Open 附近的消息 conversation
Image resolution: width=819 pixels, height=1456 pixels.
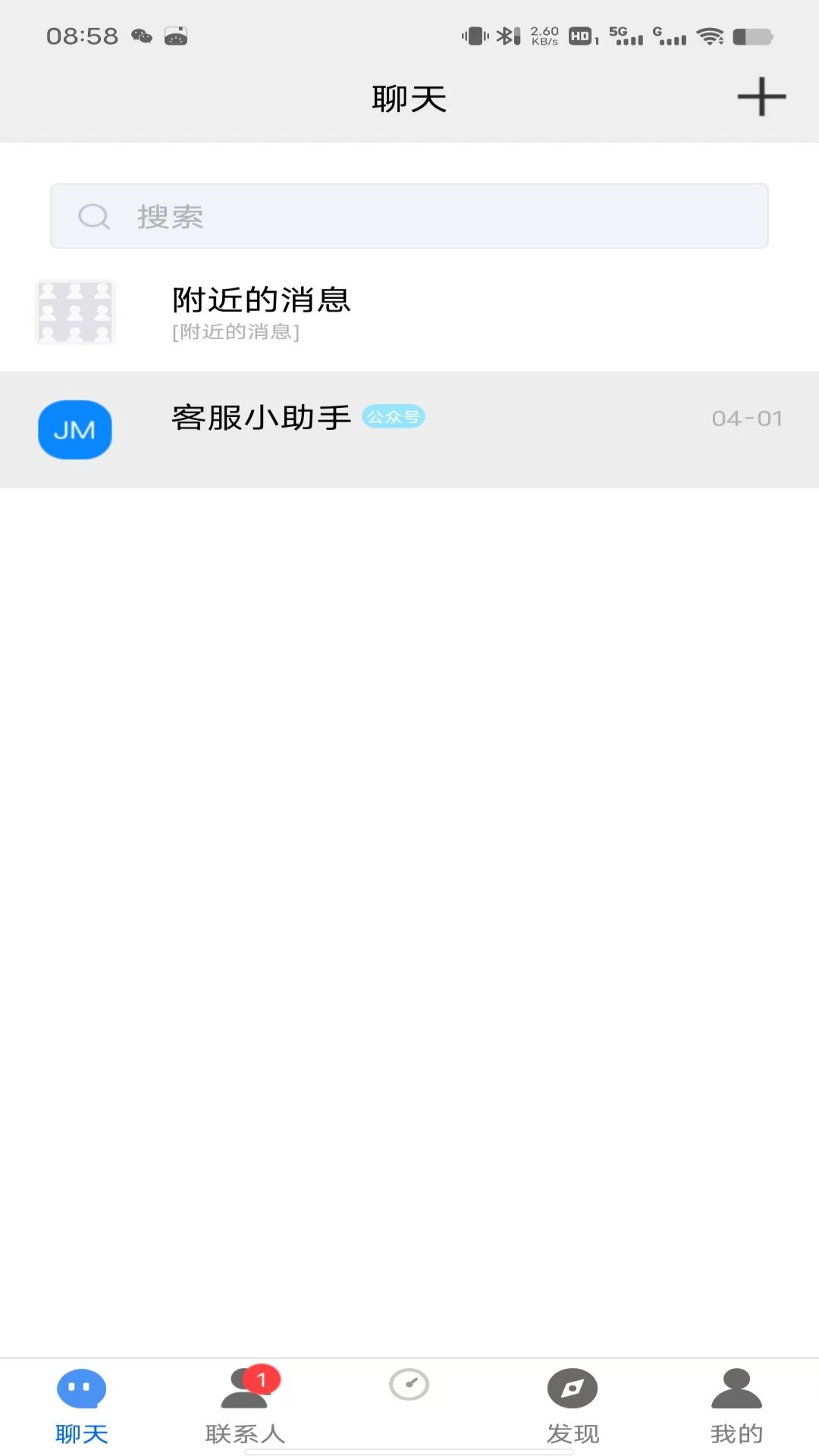click(409, 312)
